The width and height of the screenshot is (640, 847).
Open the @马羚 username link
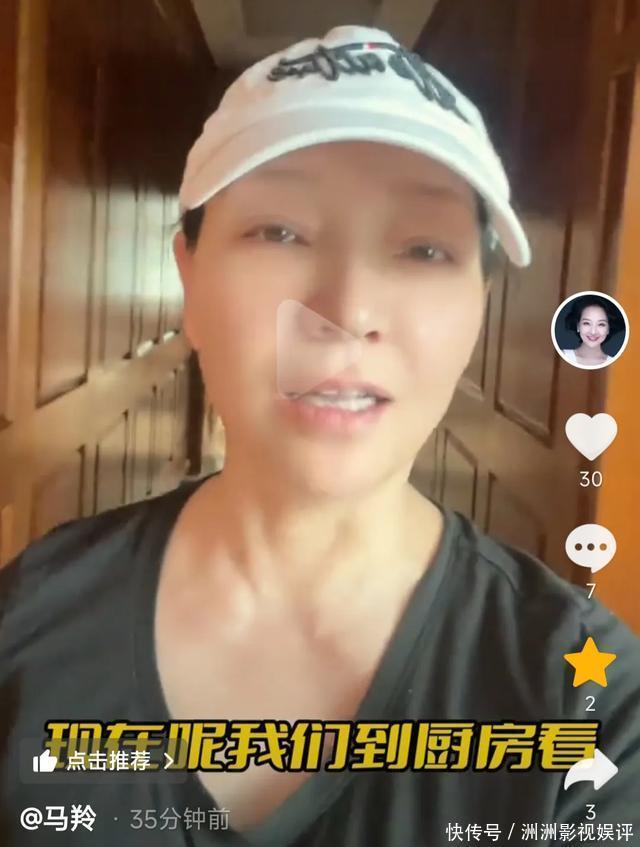coord(60,819)
